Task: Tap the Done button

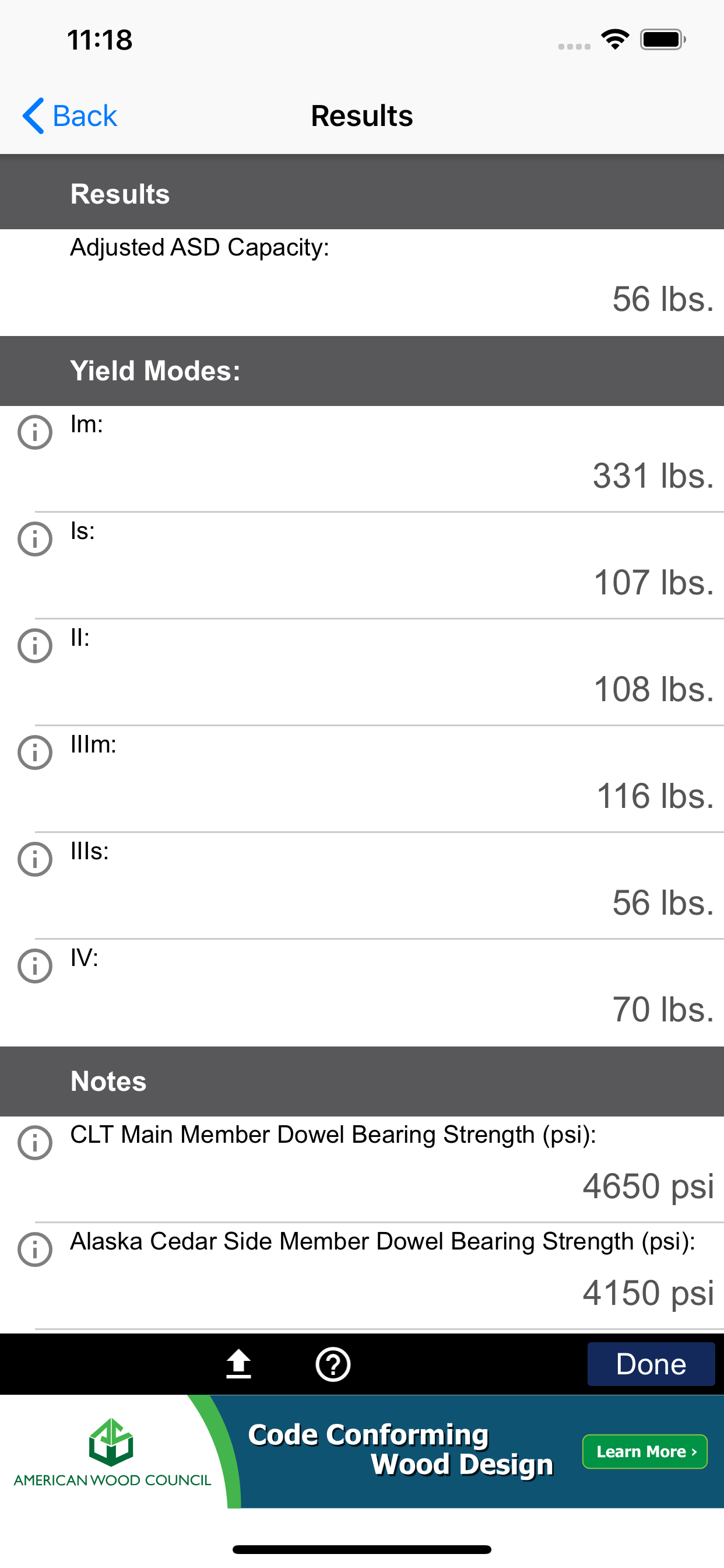Action: click(651, 1363)
